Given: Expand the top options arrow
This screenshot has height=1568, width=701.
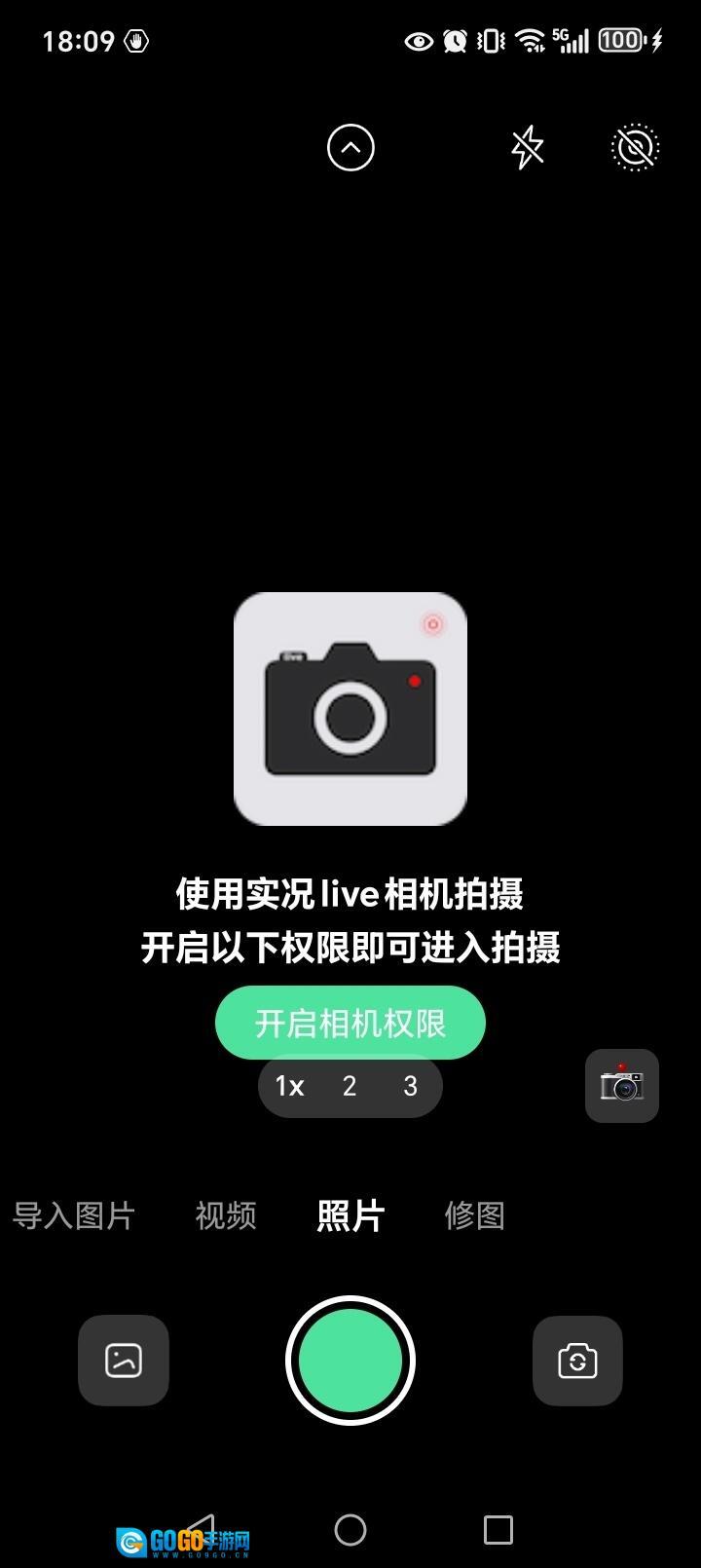Looking at the screenshot, I should click(x=350, y=148).
